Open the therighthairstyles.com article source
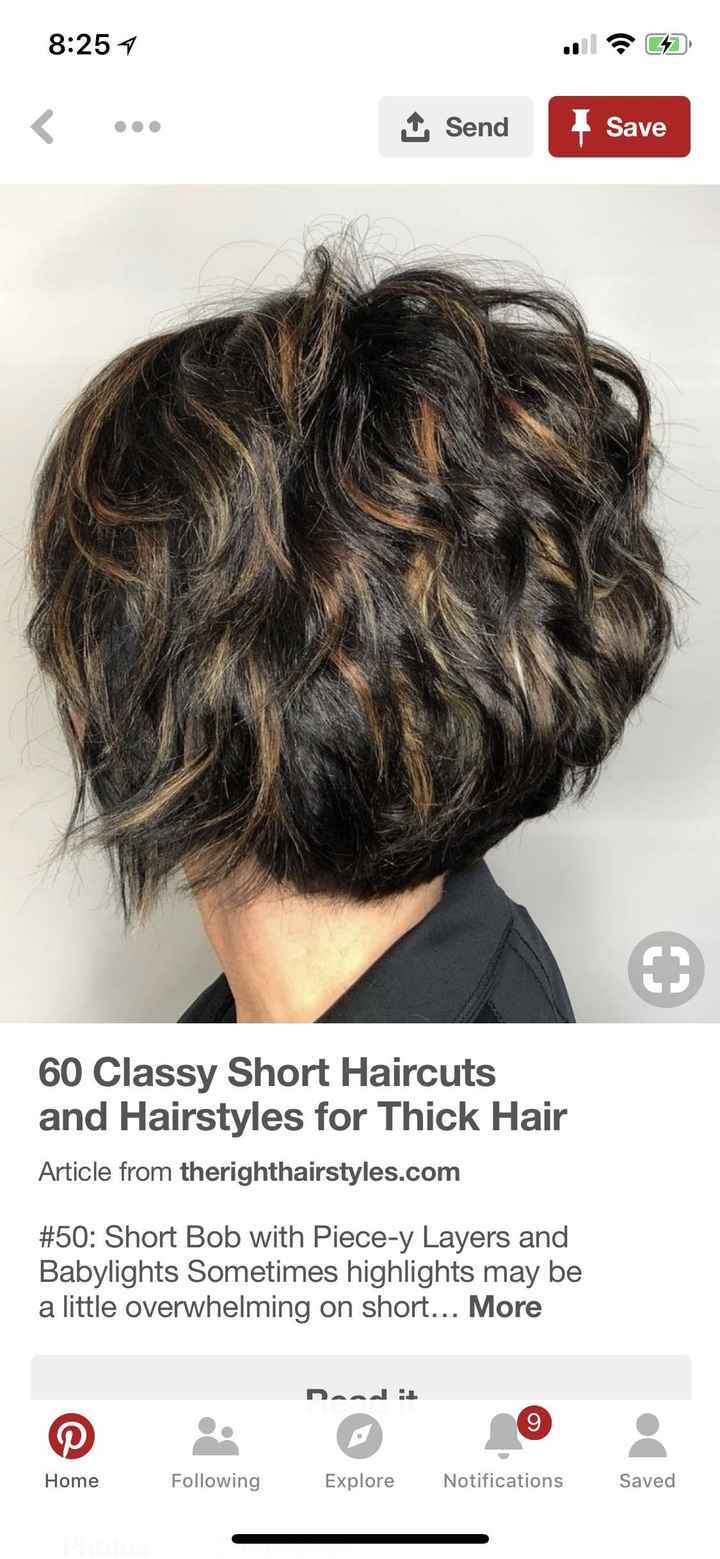 319,1171
